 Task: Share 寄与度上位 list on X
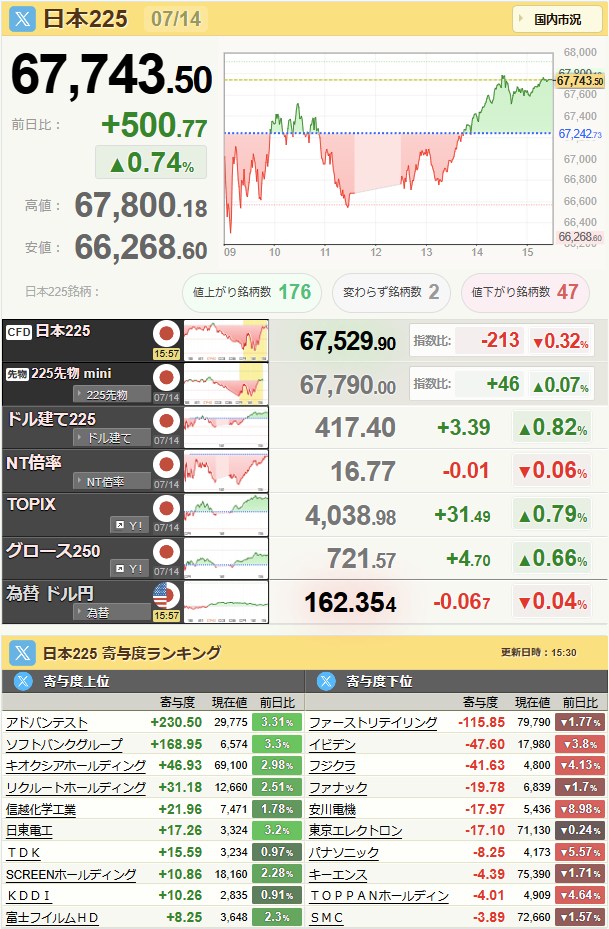click(x=23, y=681)
